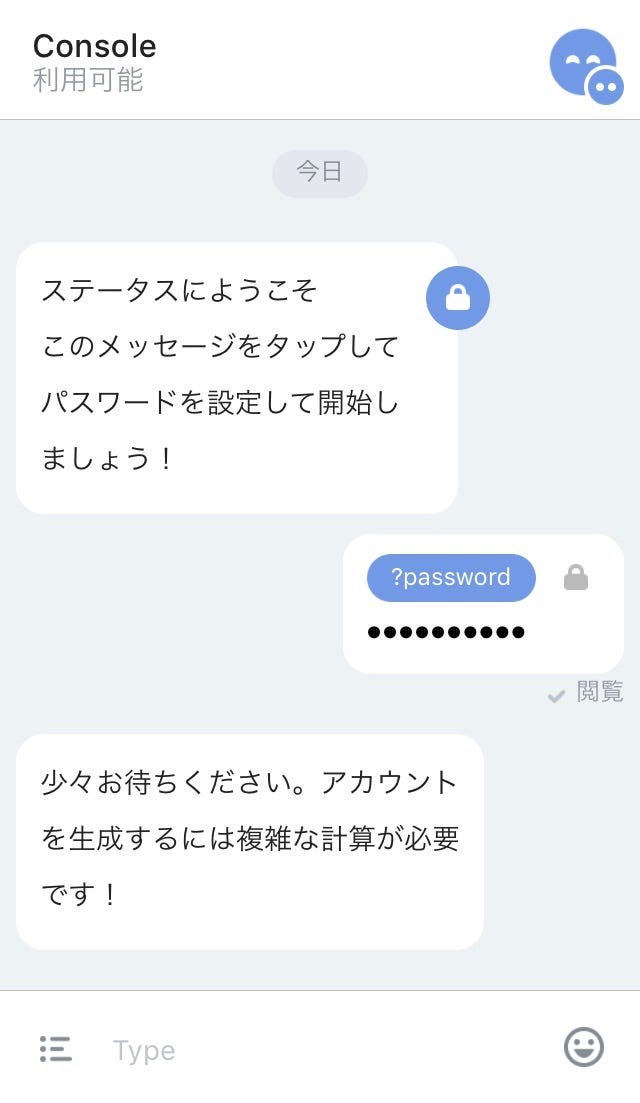Tap the ?password command chip
Viewport: 640px width, 1103px height.
tap(451, 577)
